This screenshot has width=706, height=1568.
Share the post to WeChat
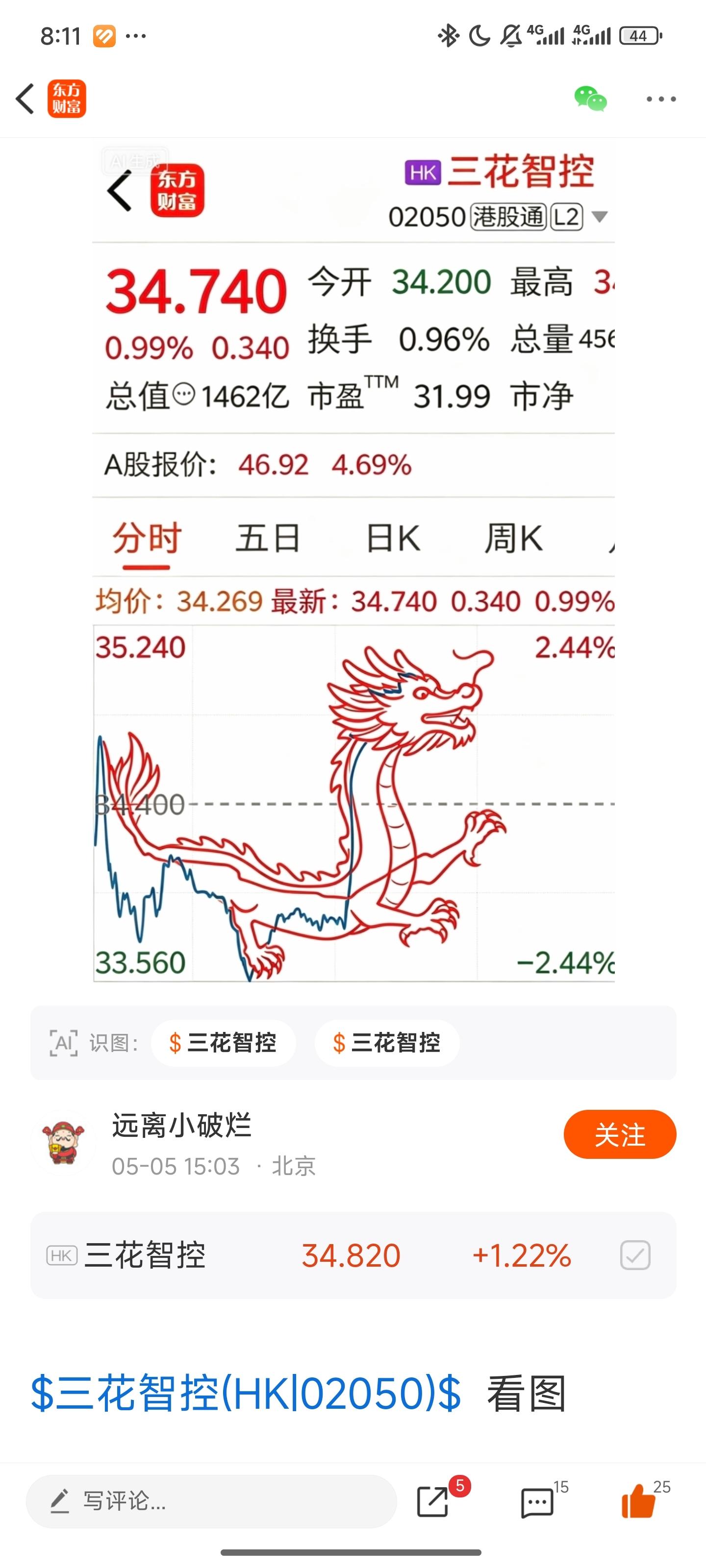(x=590, y=98)
